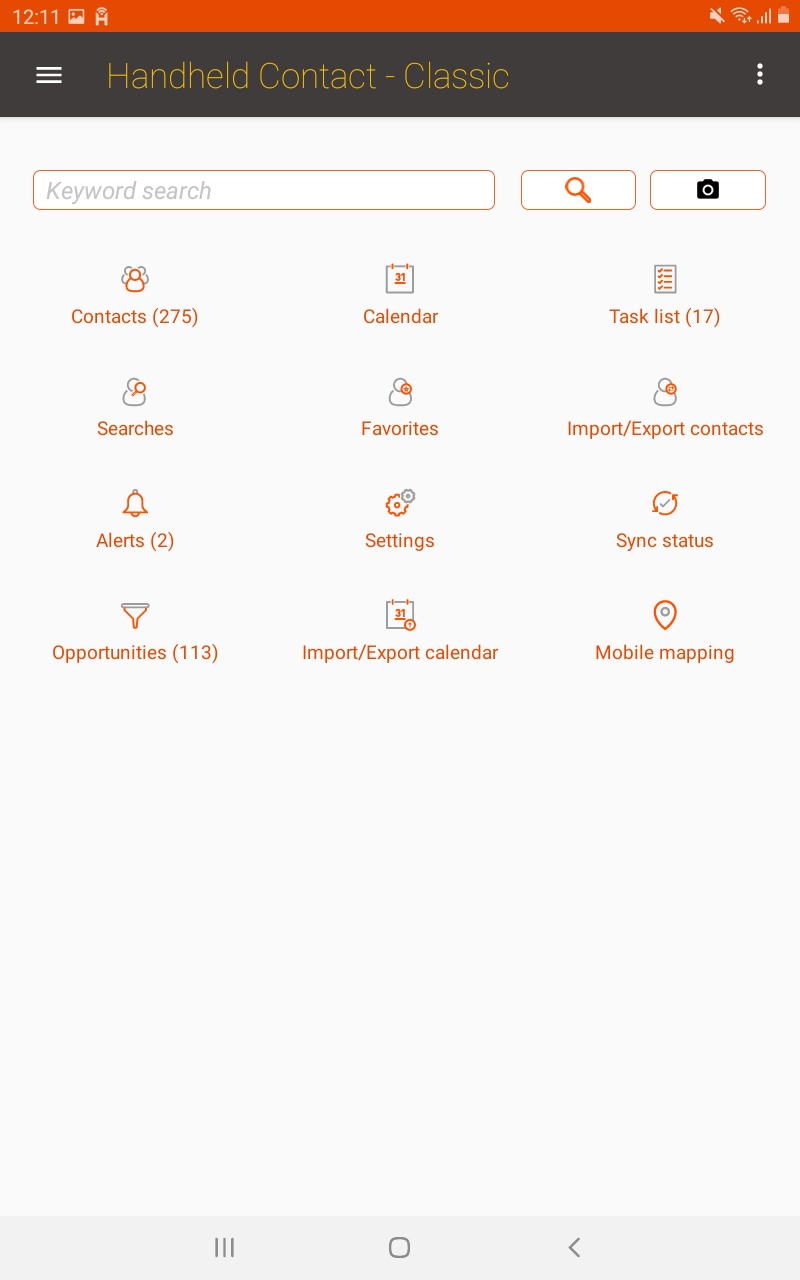Open the hamburger drawer menu
The height and width of the screenshot is (1280, 800).
click(49, 75)
